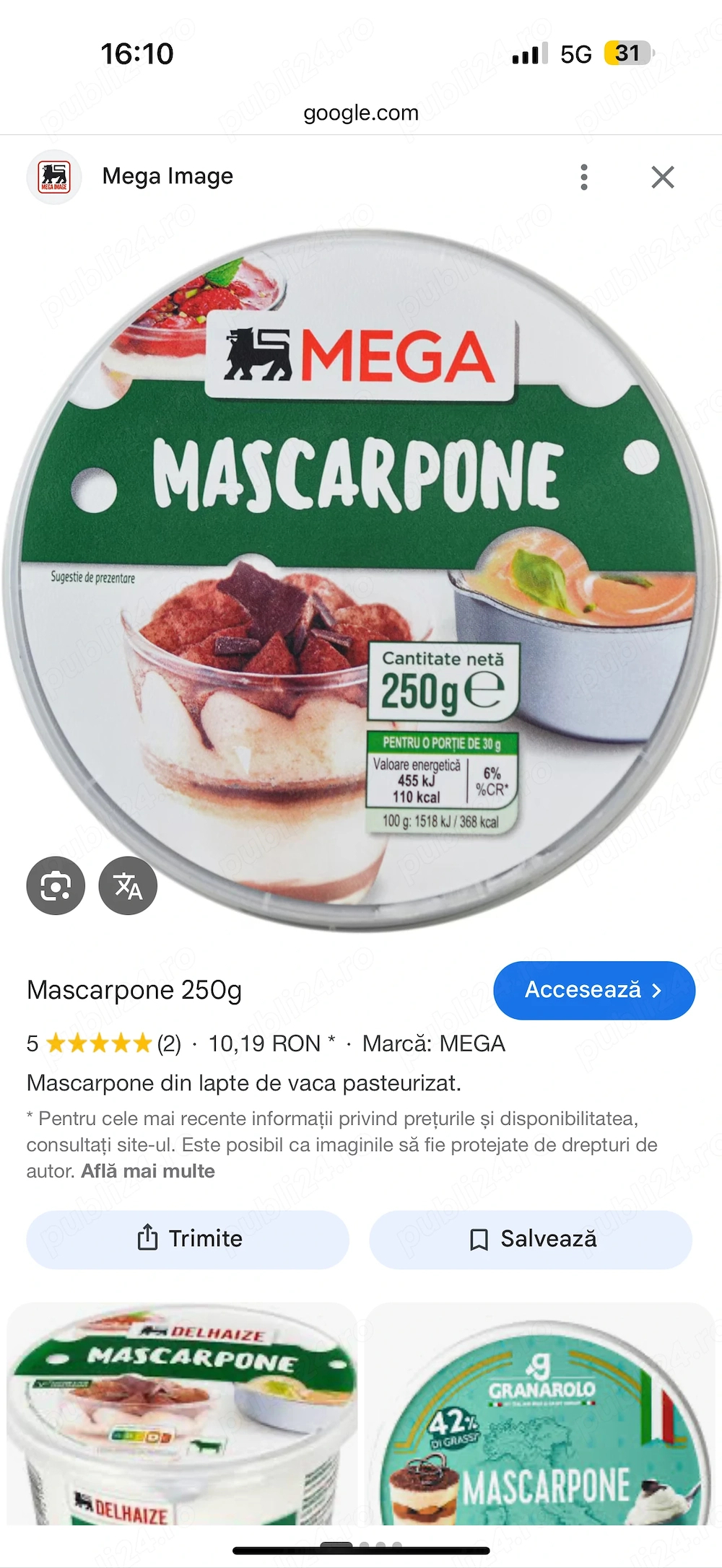Tap the Accesează button
Viewport: 722px width, 1568px height.
click(x=593, y=990)
